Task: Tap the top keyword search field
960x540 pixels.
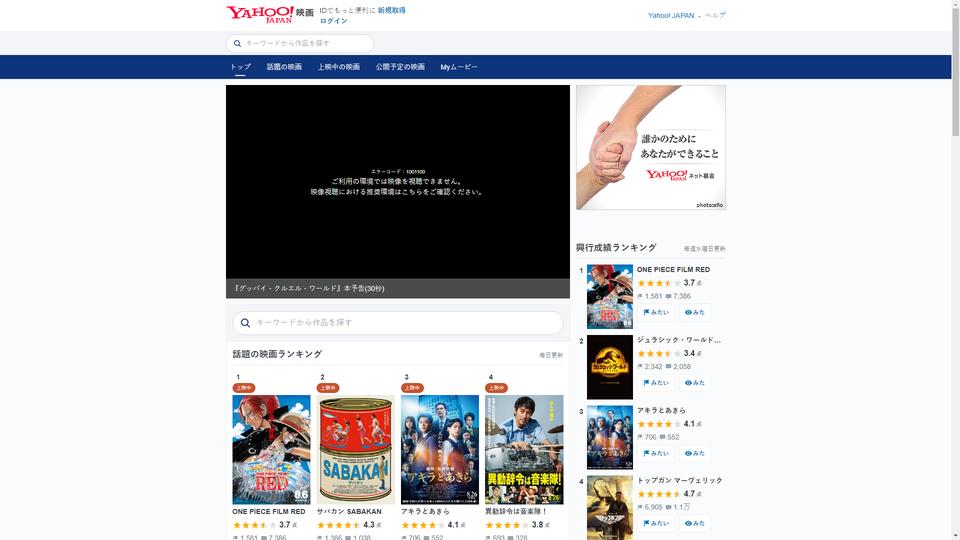Action: tap(305, 43)
